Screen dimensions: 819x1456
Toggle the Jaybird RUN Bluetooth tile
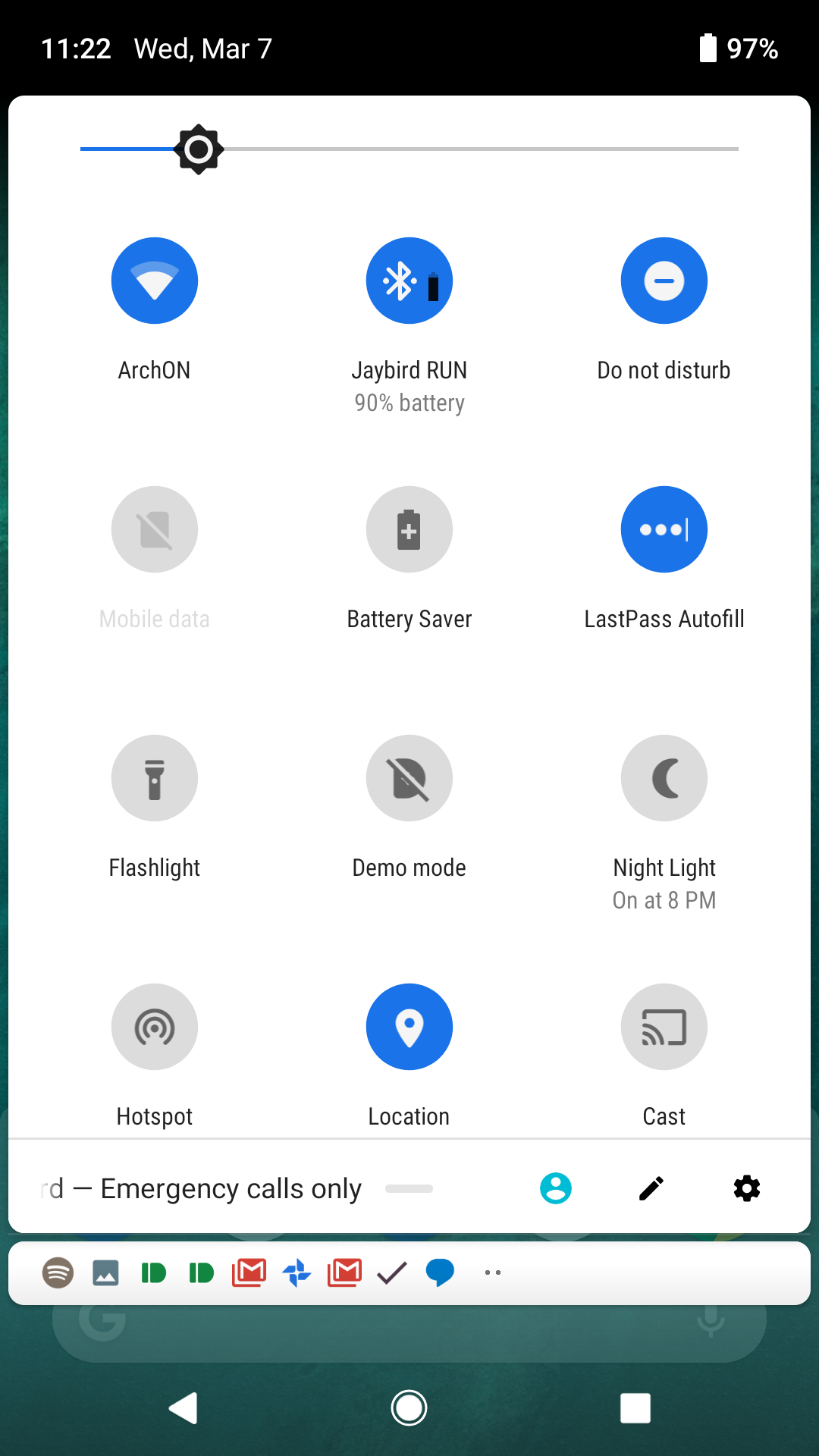pyautogui.click(x=409, y=281)
